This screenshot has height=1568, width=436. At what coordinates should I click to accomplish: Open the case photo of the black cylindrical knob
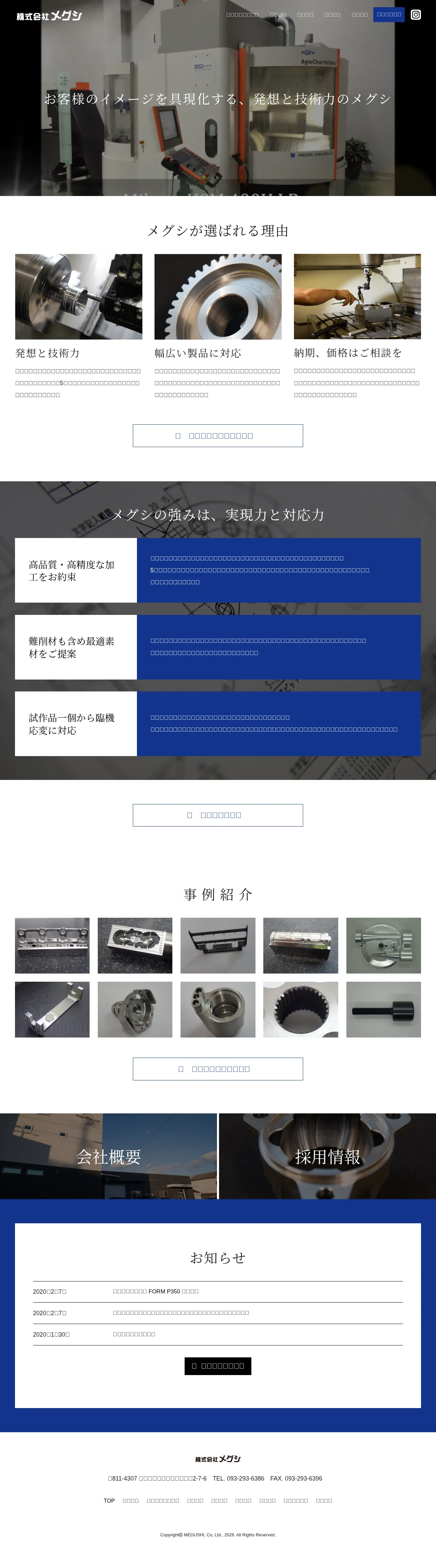point(383,1009)
